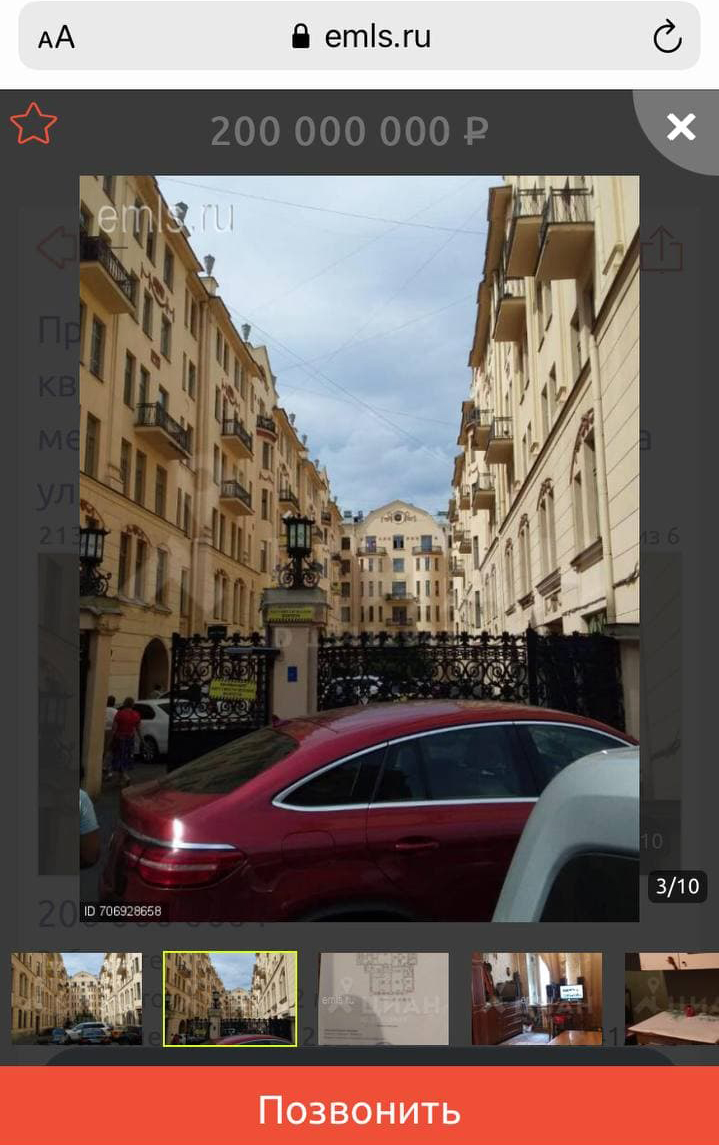This screenshot has width=719, height=1145.
Task: Close the photo gallery overlay
Action: coord(681,127)
